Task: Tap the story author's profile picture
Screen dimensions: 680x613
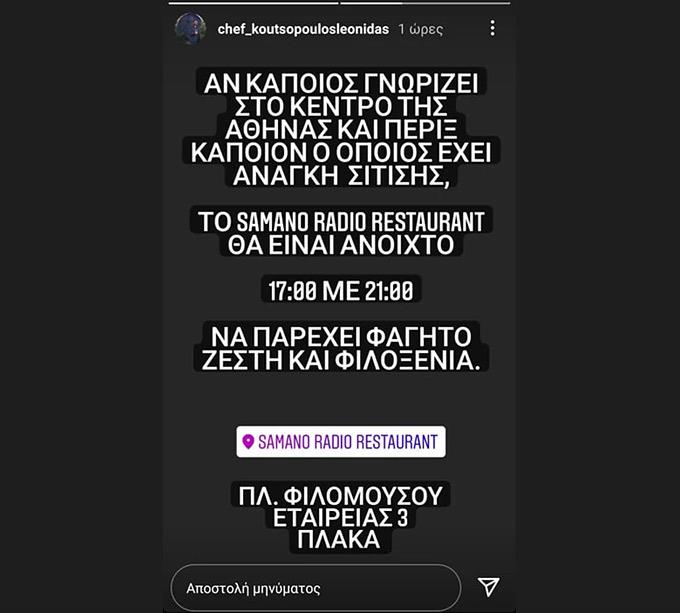Action: [x=190, y=28]
